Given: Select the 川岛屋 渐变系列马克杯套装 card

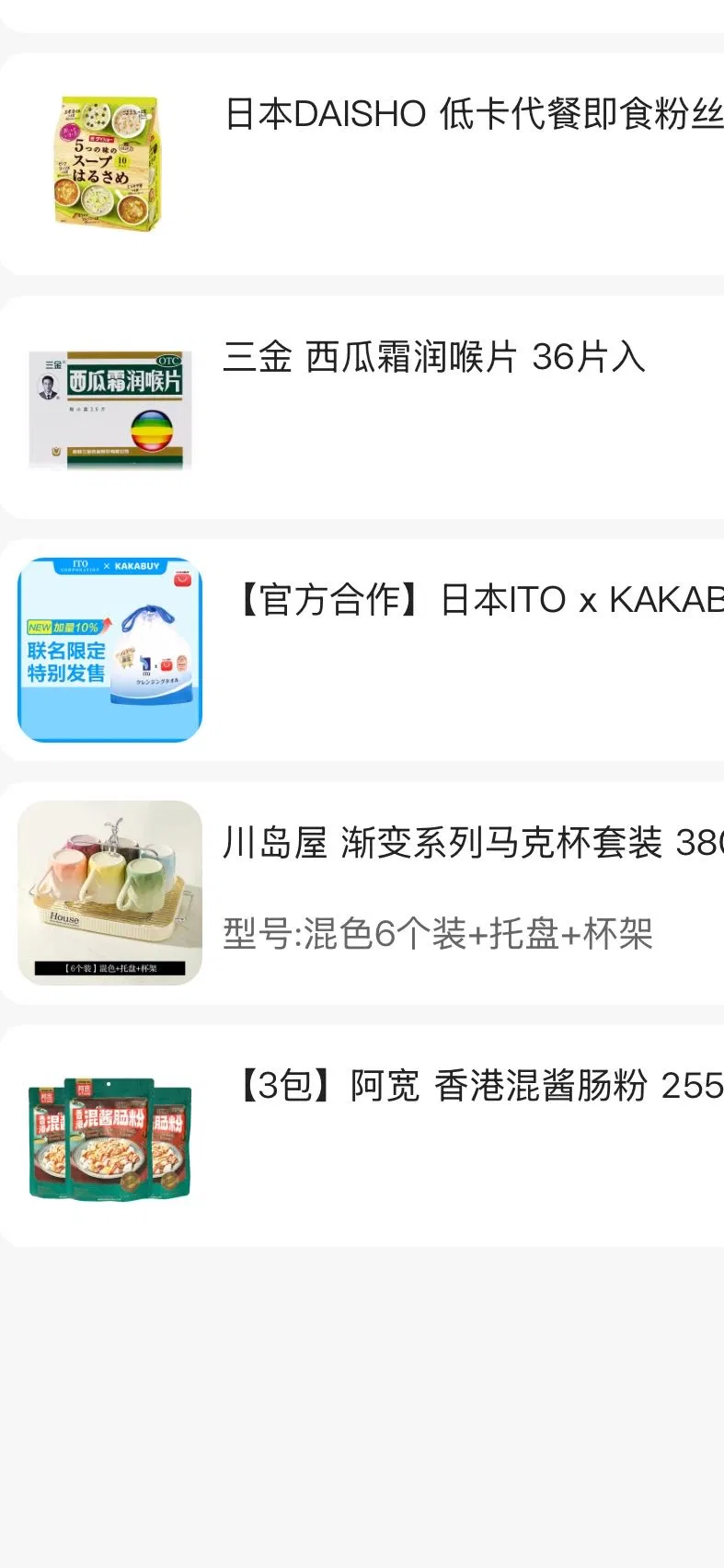Looking at the screenshot, I should click(x=471, y=844).
